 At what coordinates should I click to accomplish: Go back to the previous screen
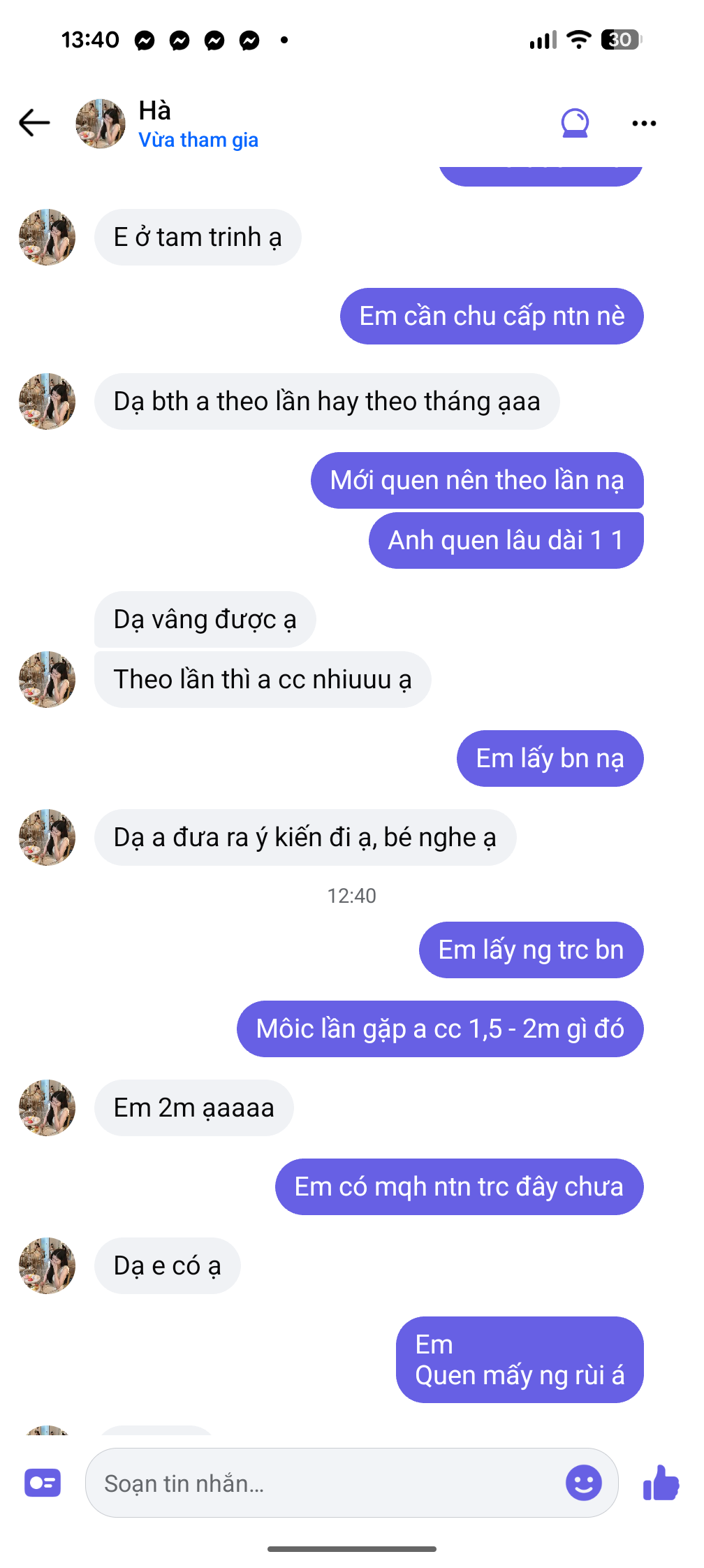click(x=34, y=123)
